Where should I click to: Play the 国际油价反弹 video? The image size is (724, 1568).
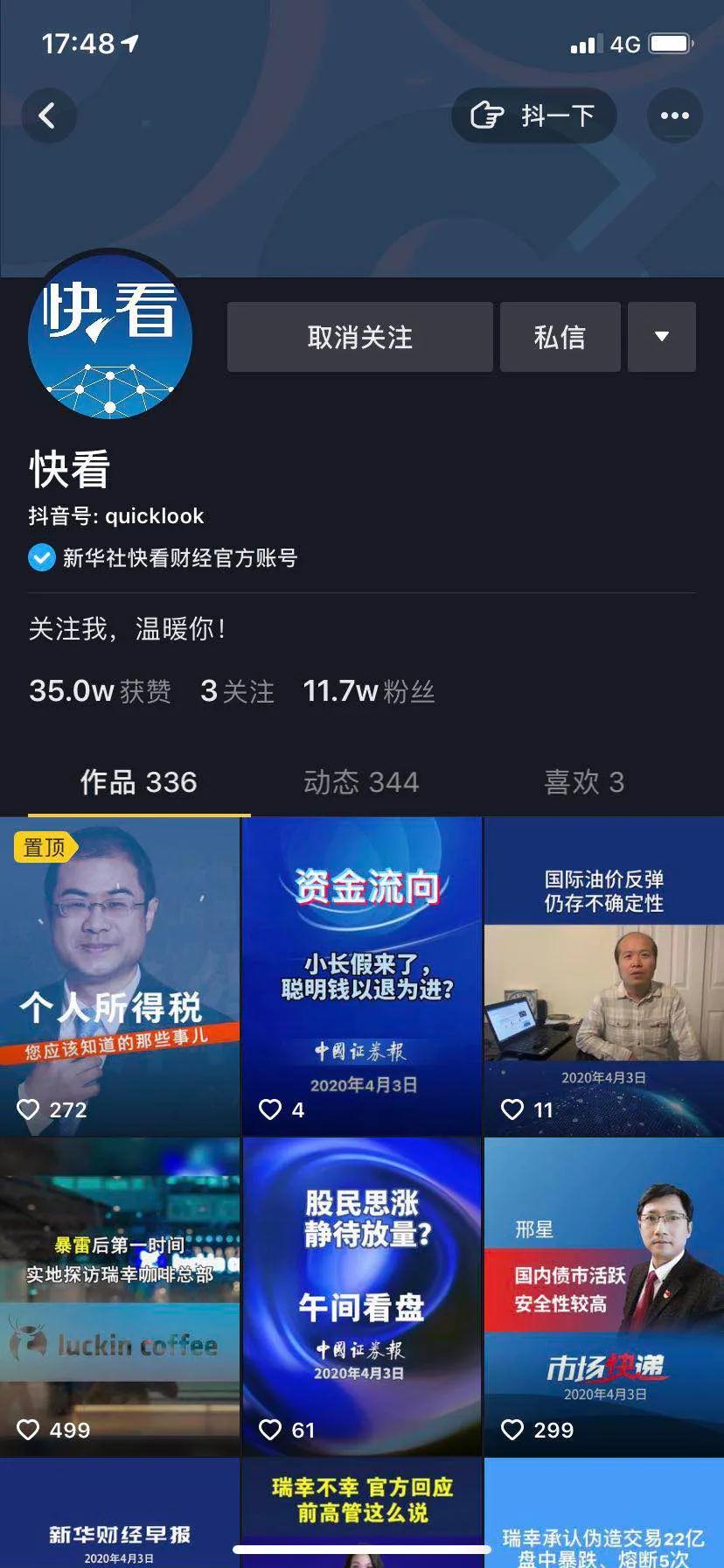click(603, 976)
